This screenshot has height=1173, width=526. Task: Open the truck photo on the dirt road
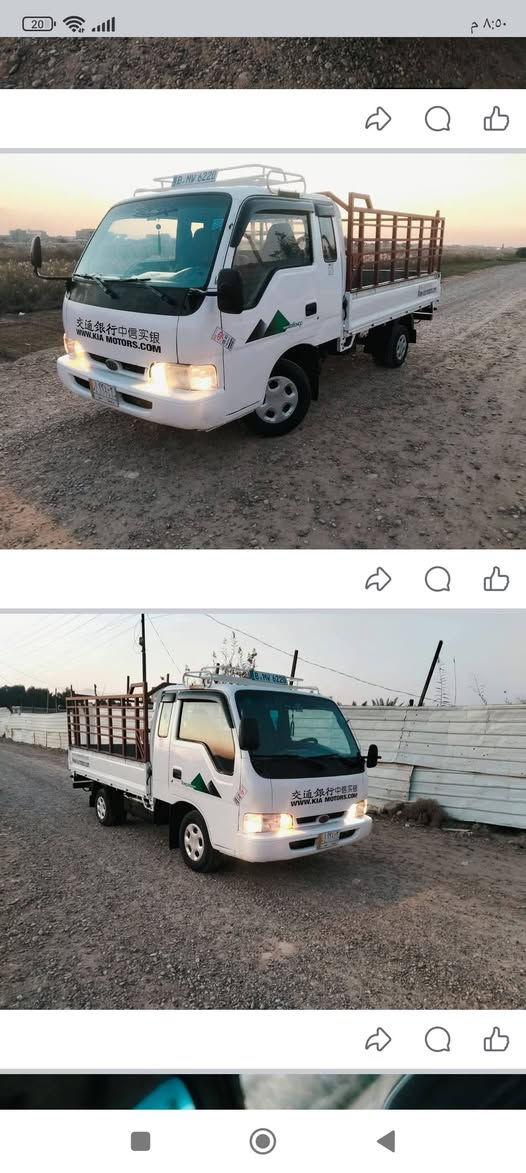tap(263, 351)
